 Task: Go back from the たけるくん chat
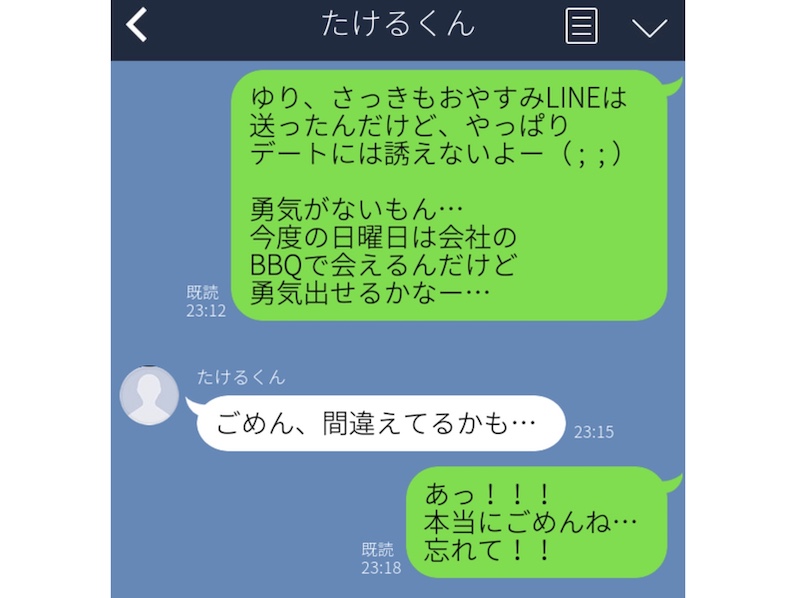click(x=137, y=25)
